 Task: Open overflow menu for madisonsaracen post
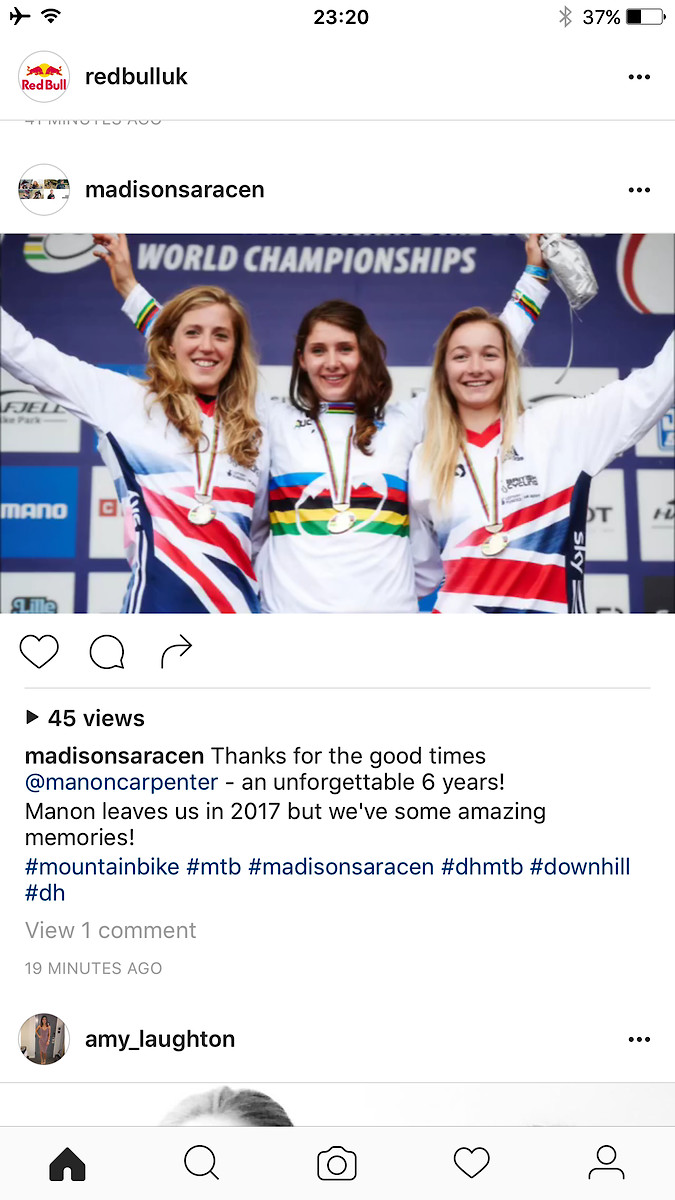[639, 190]
